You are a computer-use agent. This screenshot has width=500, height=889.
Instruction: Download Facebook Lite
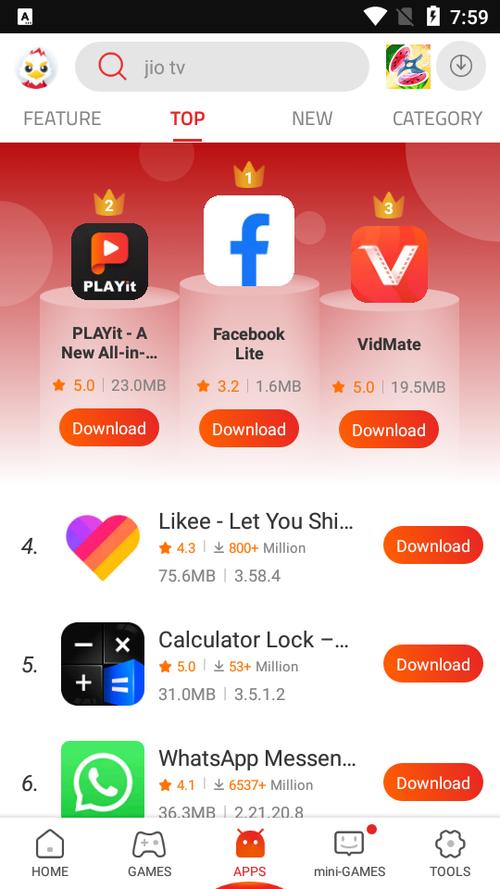click(249, 429)
